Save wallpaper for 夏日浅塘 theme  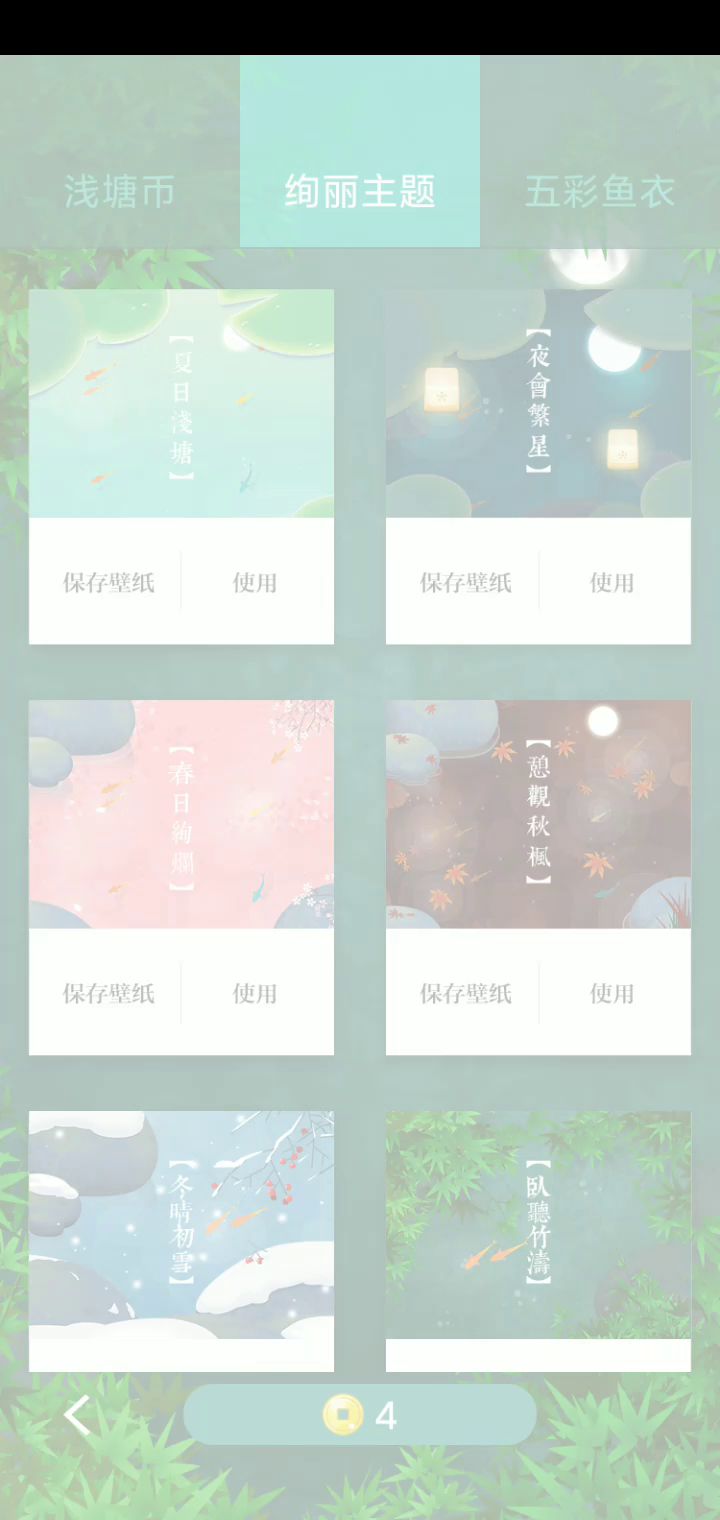coord(108,582)
